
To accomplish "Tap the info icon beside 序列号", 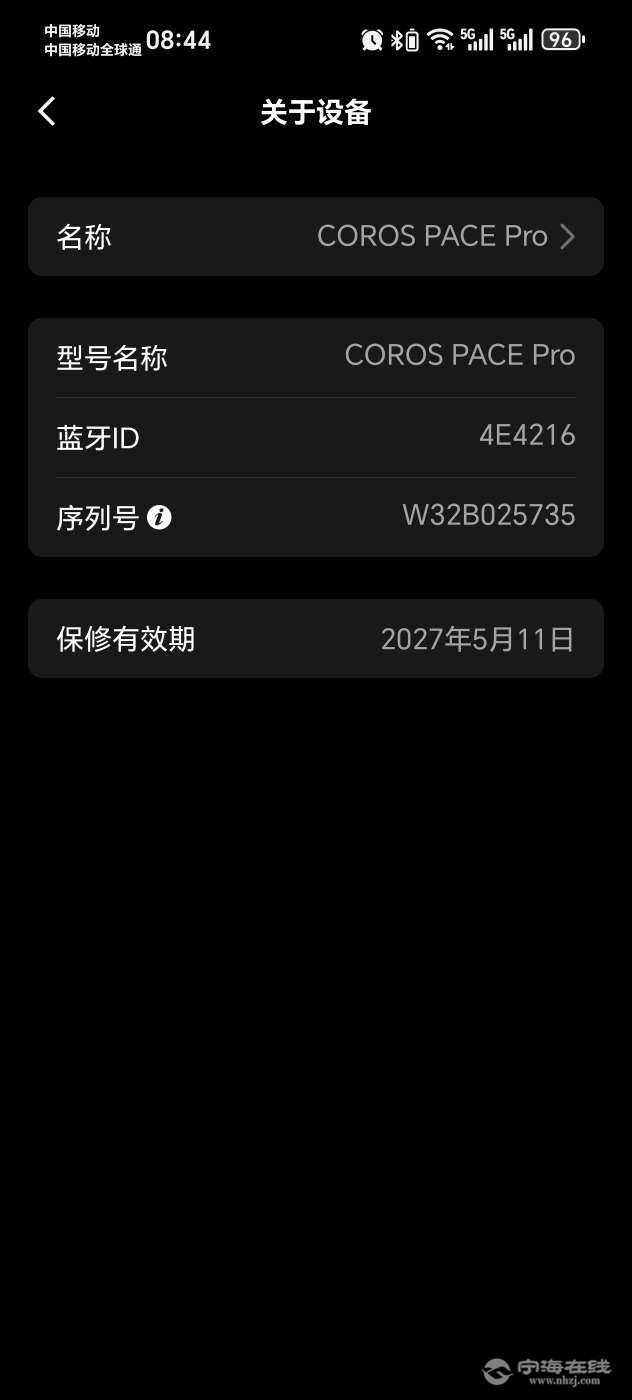I will [x=159, y=518].
